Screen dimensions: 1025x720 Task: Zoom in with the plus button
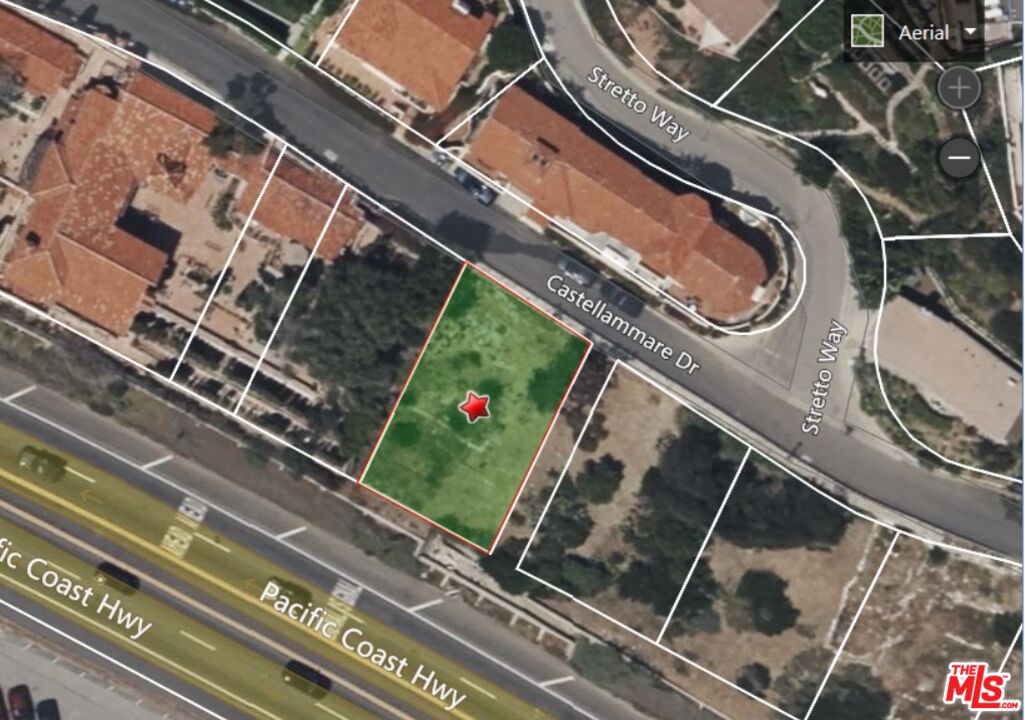pos(959,88)
